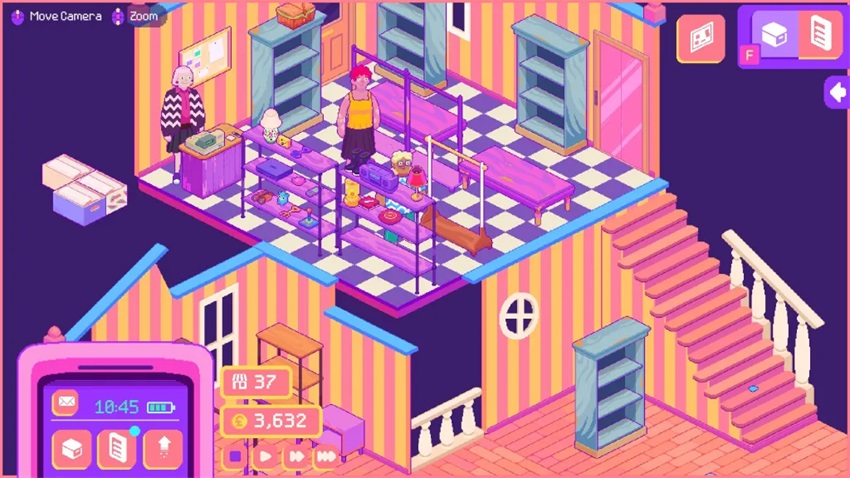Viewport: 850px width, 478px height.
Task: Open the box inventory button on the phone
Action: 72,449
